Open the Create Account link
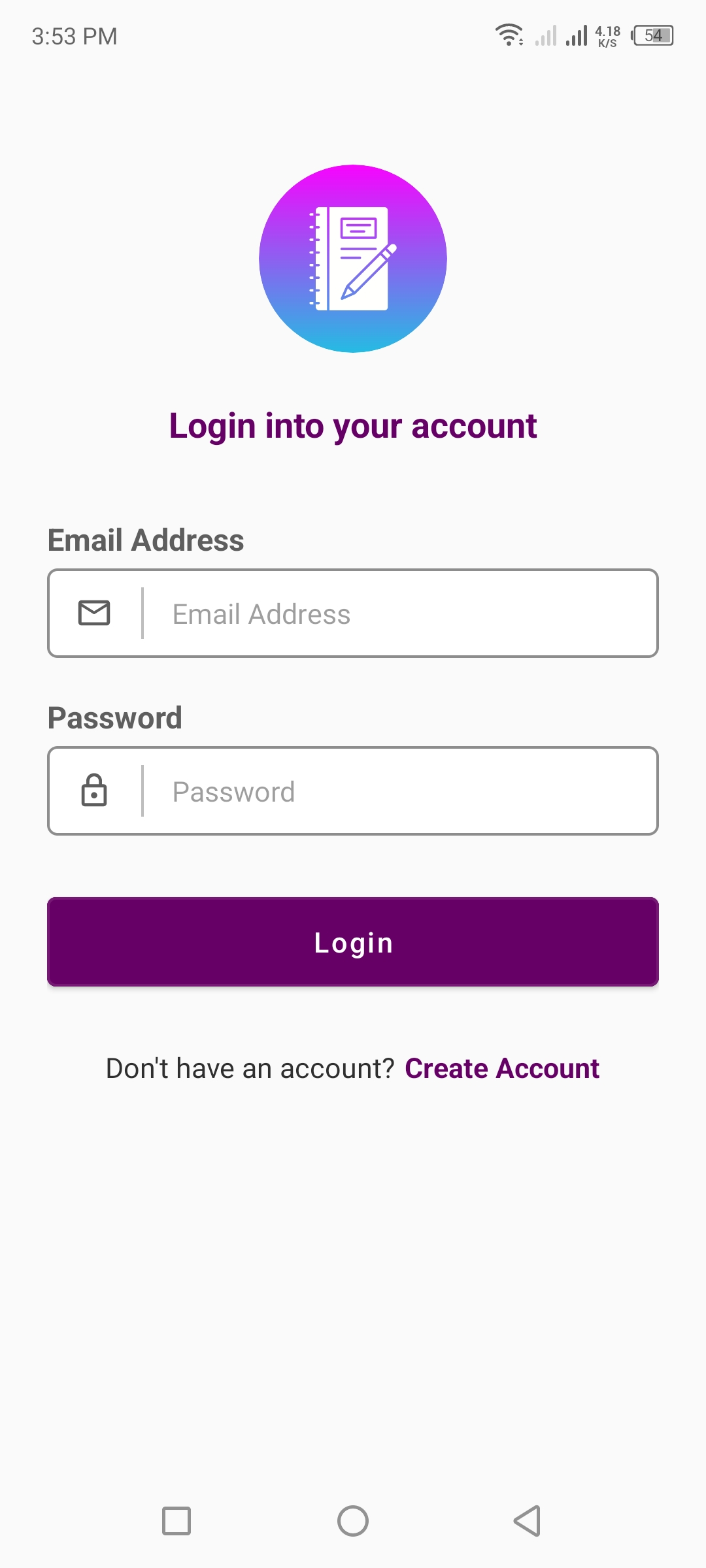The image size is (706, 1568). click(502, 1069)
